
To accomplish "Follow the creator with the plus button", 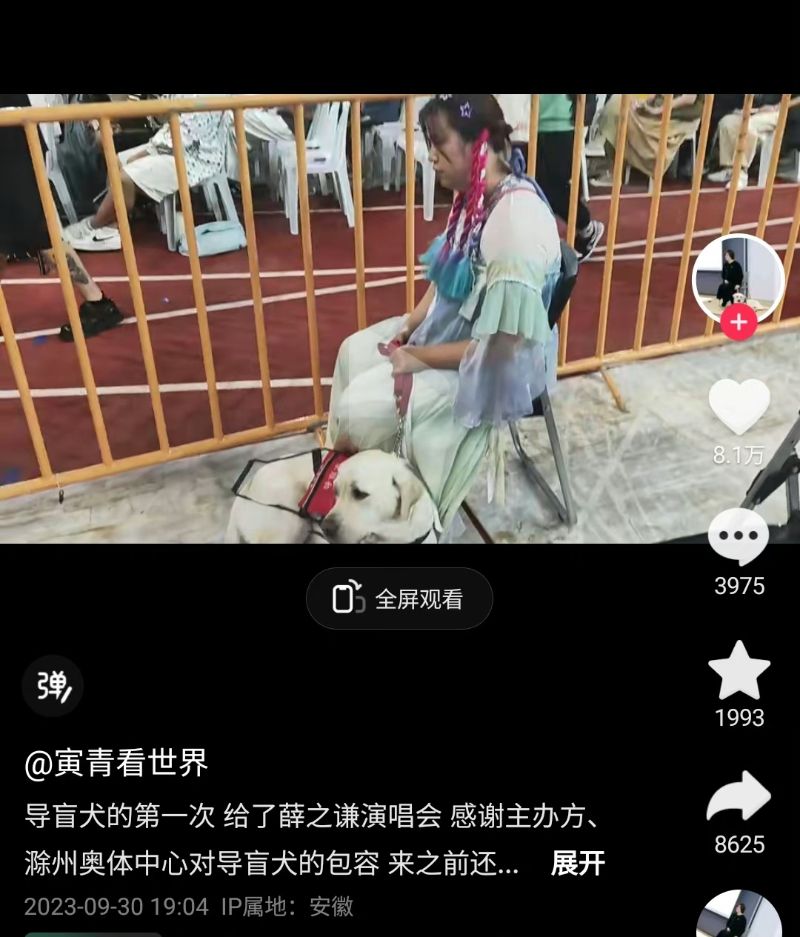I will pos(738,323).
